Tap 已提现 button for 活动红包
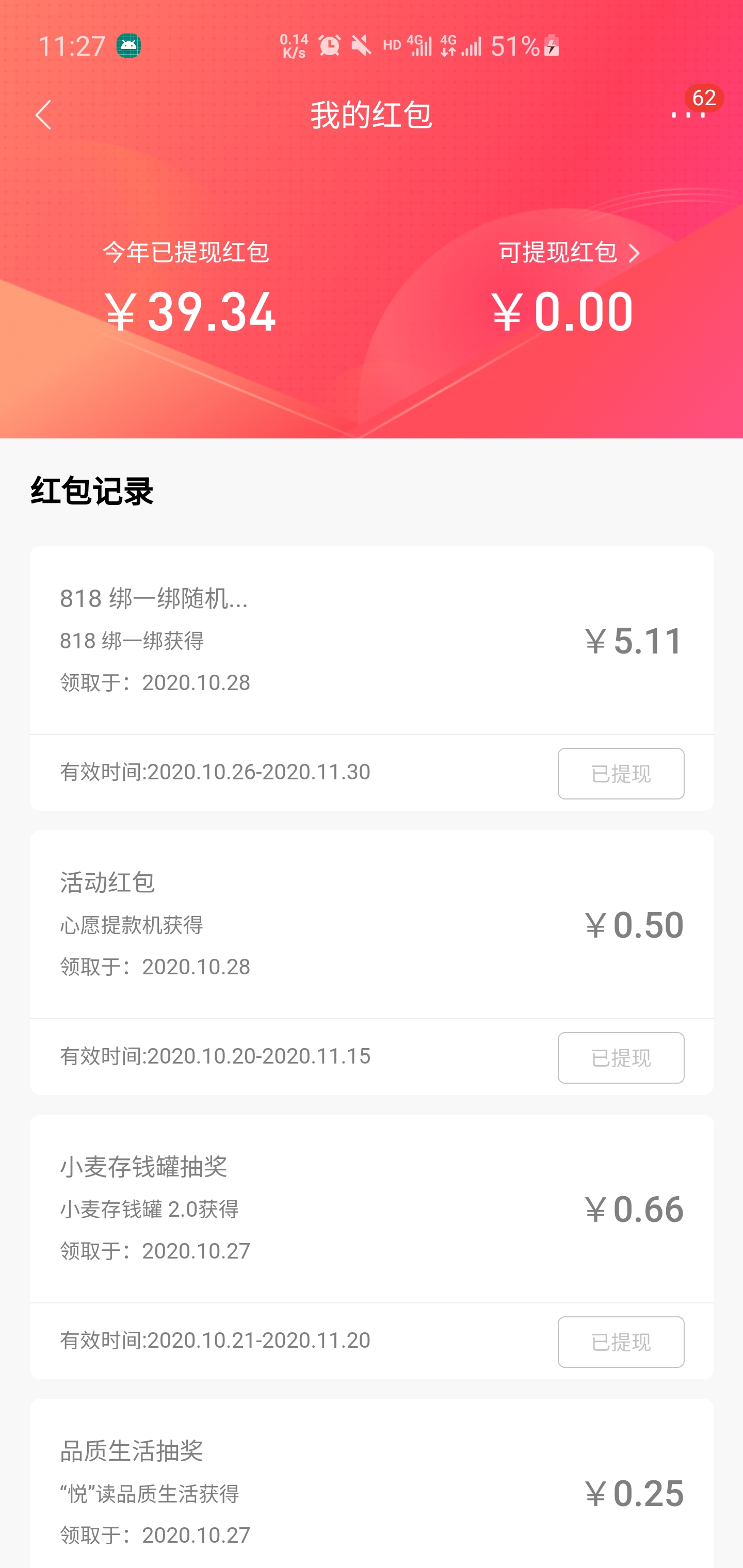 click(x=620, y=1057)
